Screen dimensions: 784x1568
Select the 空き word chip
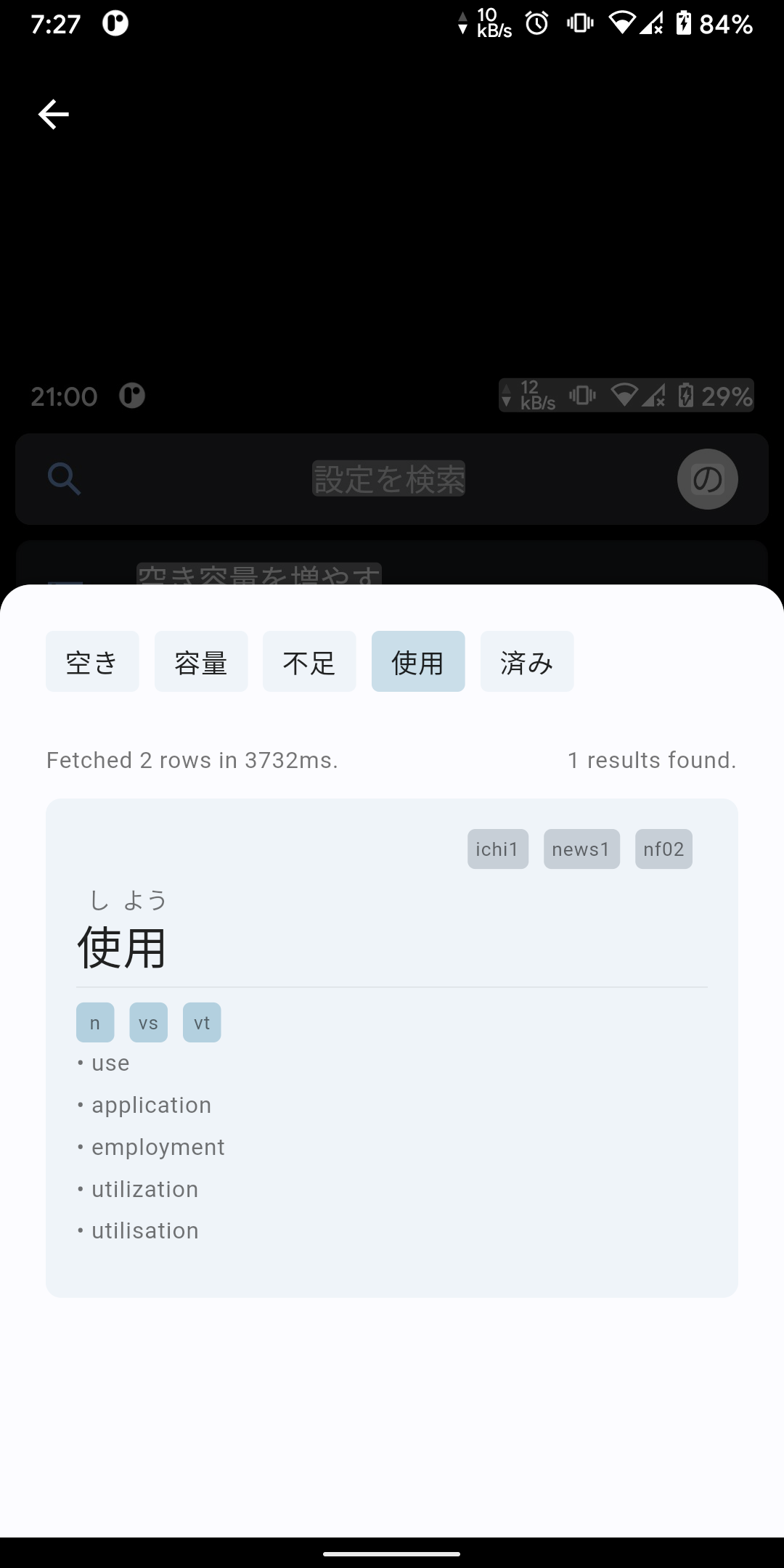point(92,661)
